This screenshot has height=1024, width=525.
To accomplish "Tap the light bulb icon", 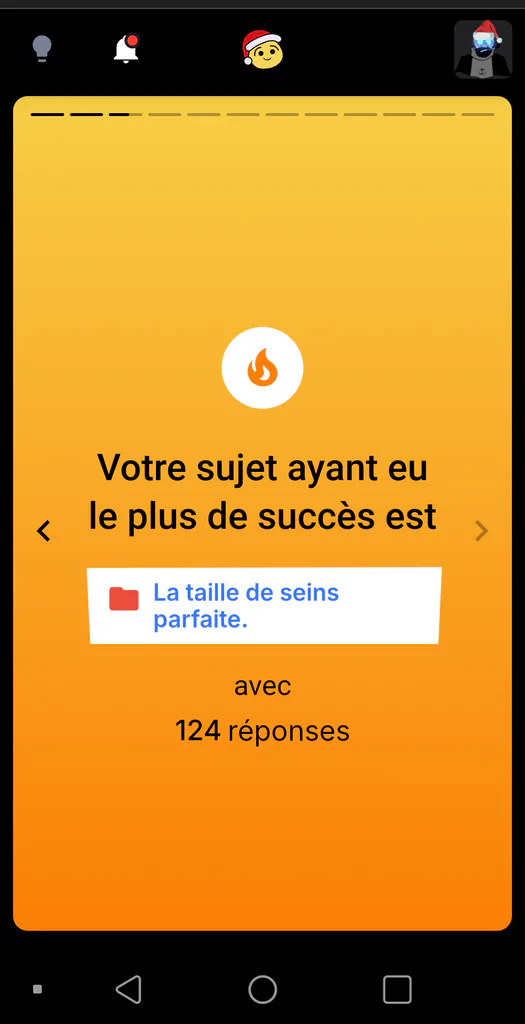I will [x=42, y=49].
